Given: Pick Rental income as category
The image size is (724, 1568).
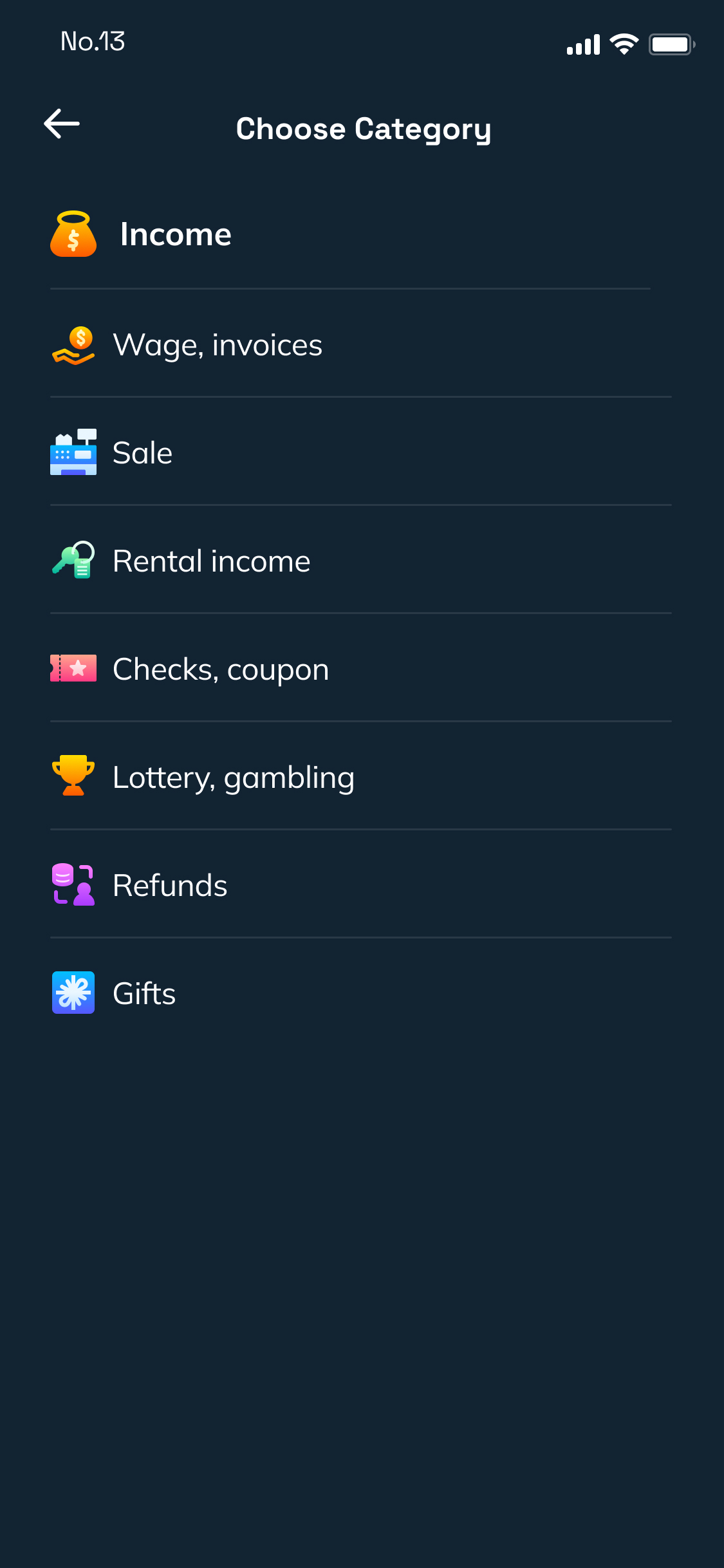Looking at the screenshot, I should (x=211, y=561).
